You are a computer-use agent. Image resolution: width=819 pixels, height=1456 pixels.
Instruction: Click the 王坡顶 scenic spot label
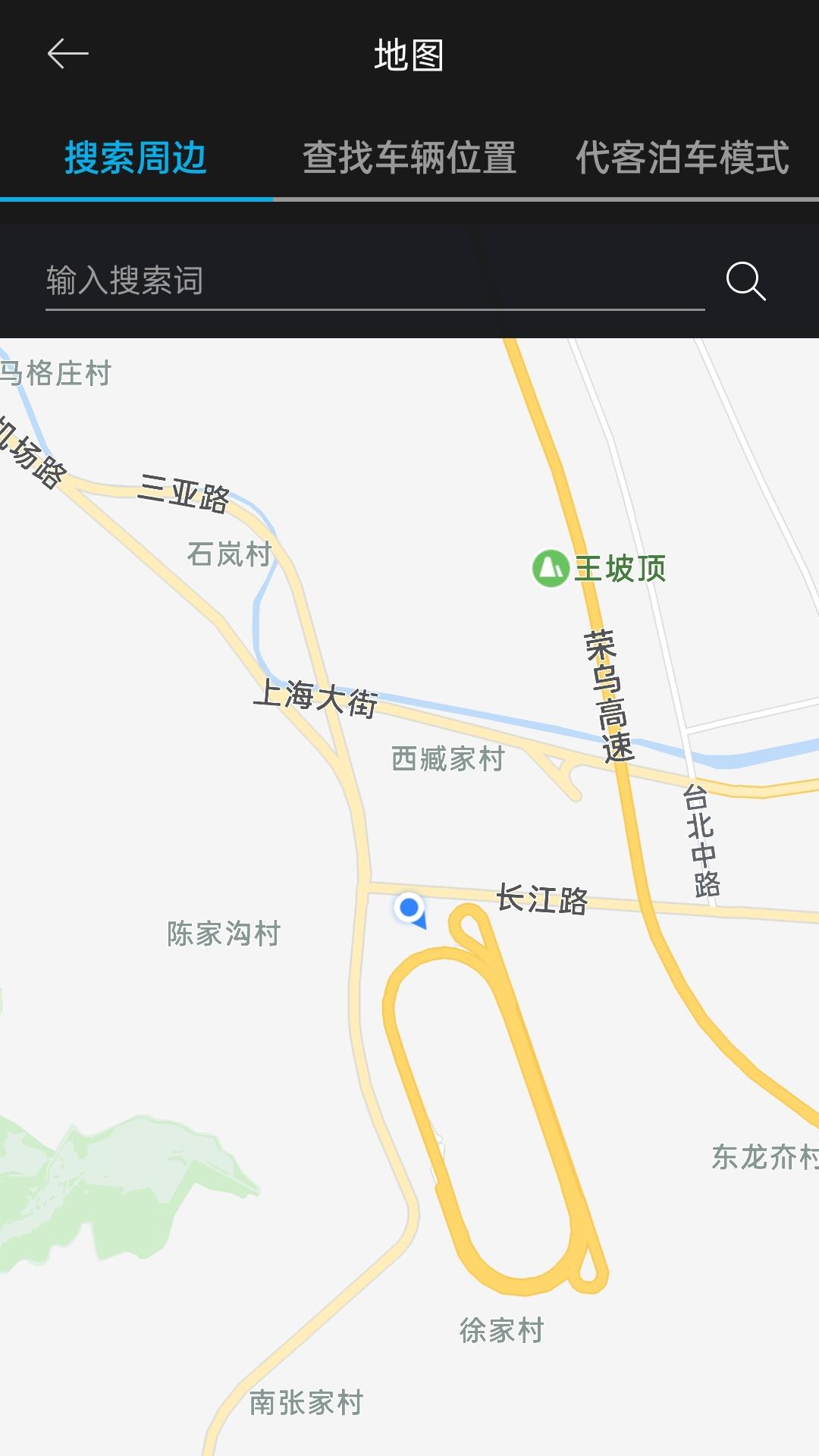click(x=622, y=567)
